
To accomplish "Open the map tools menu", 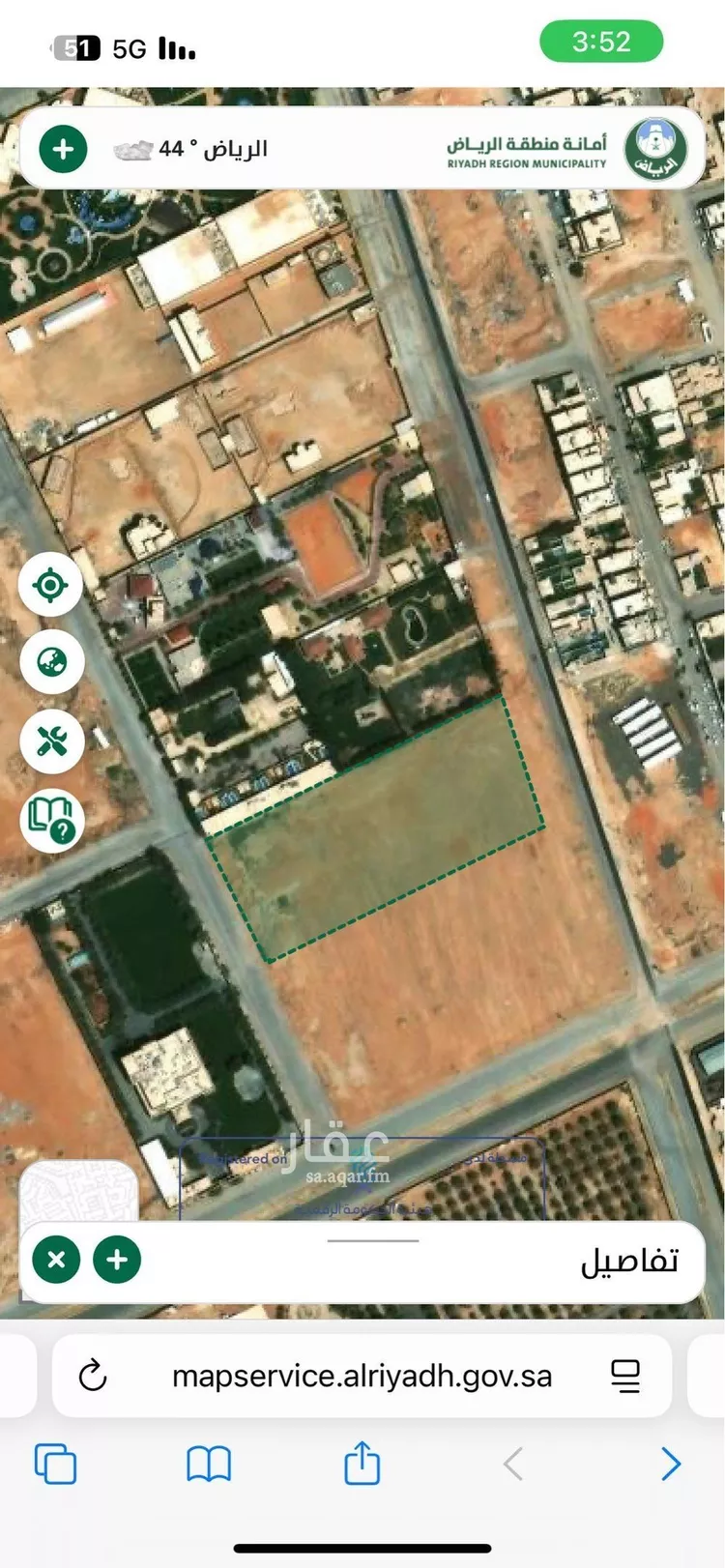I will [x=51, y=741].
